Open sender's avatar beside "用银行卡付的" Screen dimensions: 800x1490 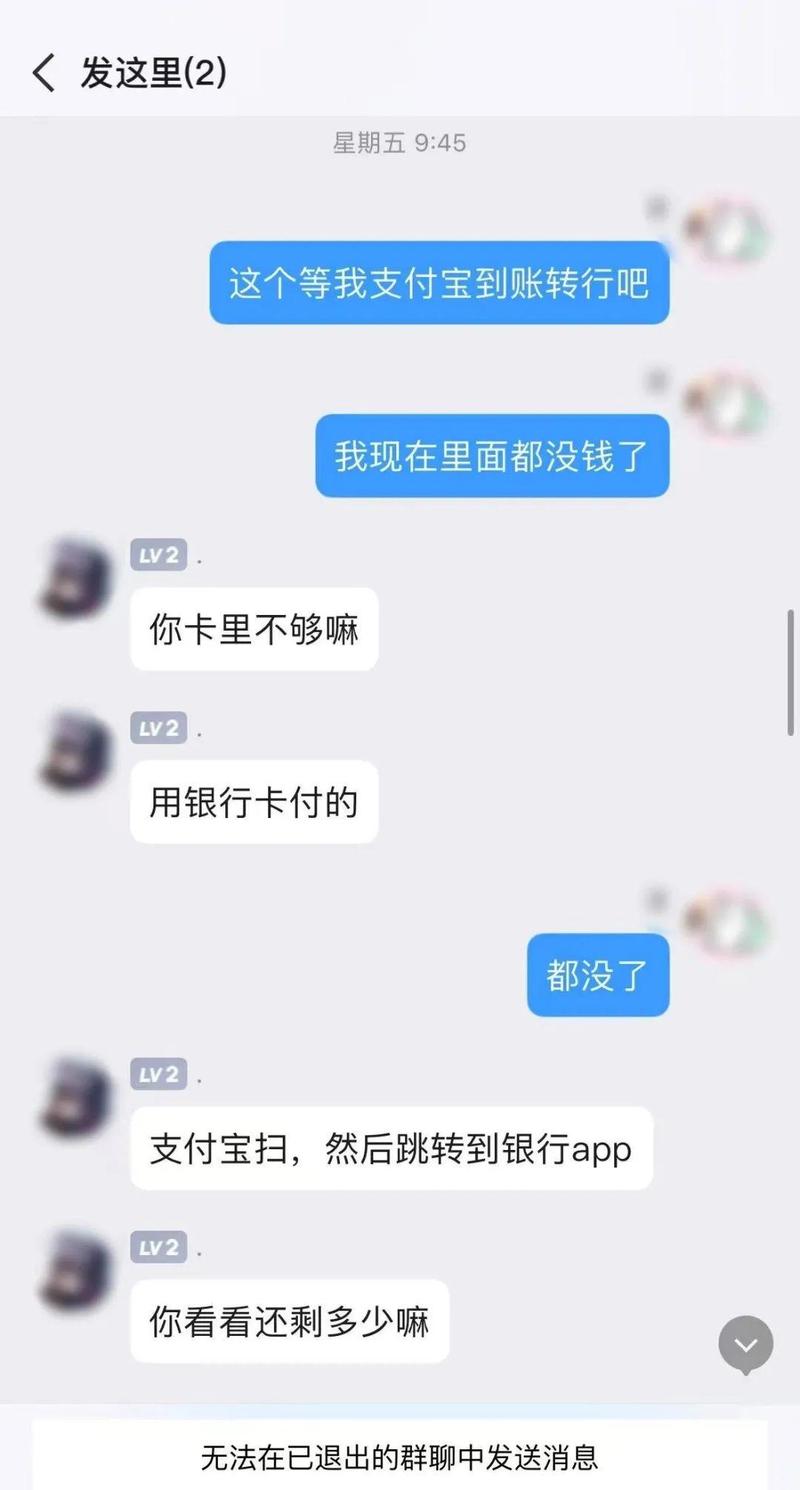pyautogui.click(x=77, y=752)
